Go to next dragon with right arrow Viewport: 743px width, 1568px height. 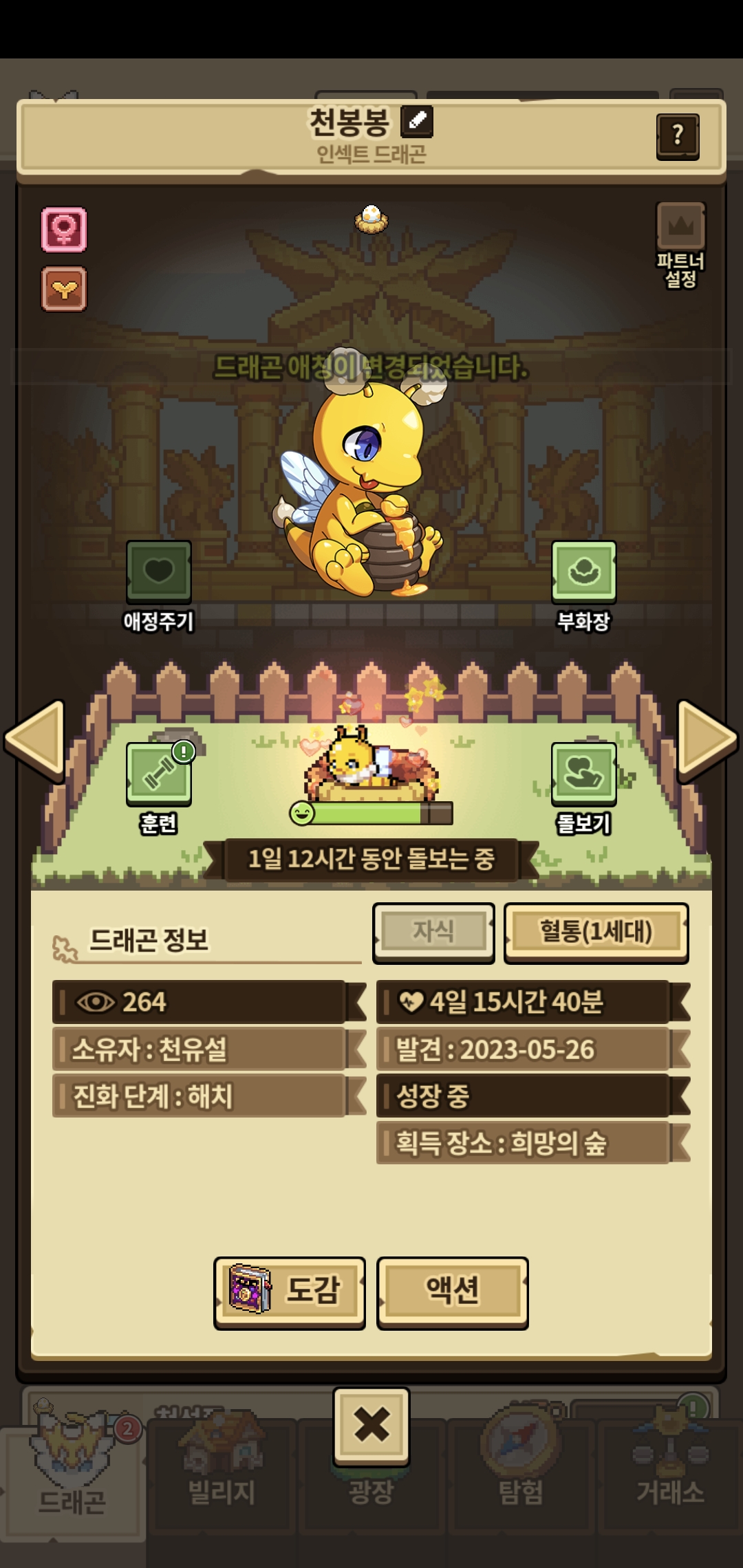(x=707, y=740)
